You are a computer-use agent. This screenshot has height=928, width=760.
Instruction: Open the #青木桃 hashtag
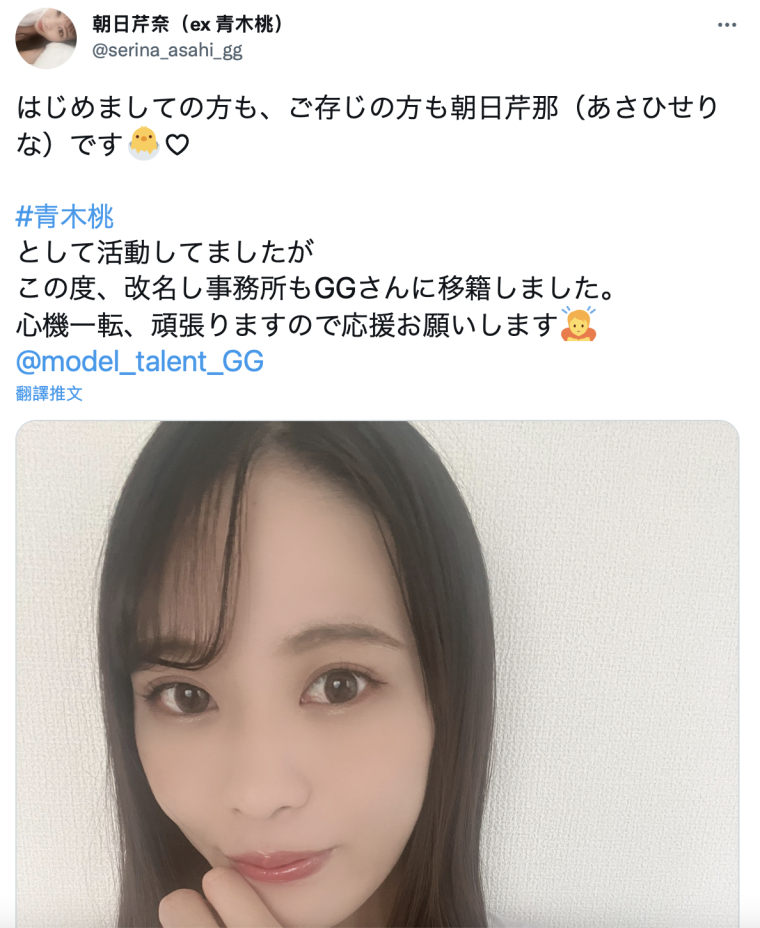[65, 215]
